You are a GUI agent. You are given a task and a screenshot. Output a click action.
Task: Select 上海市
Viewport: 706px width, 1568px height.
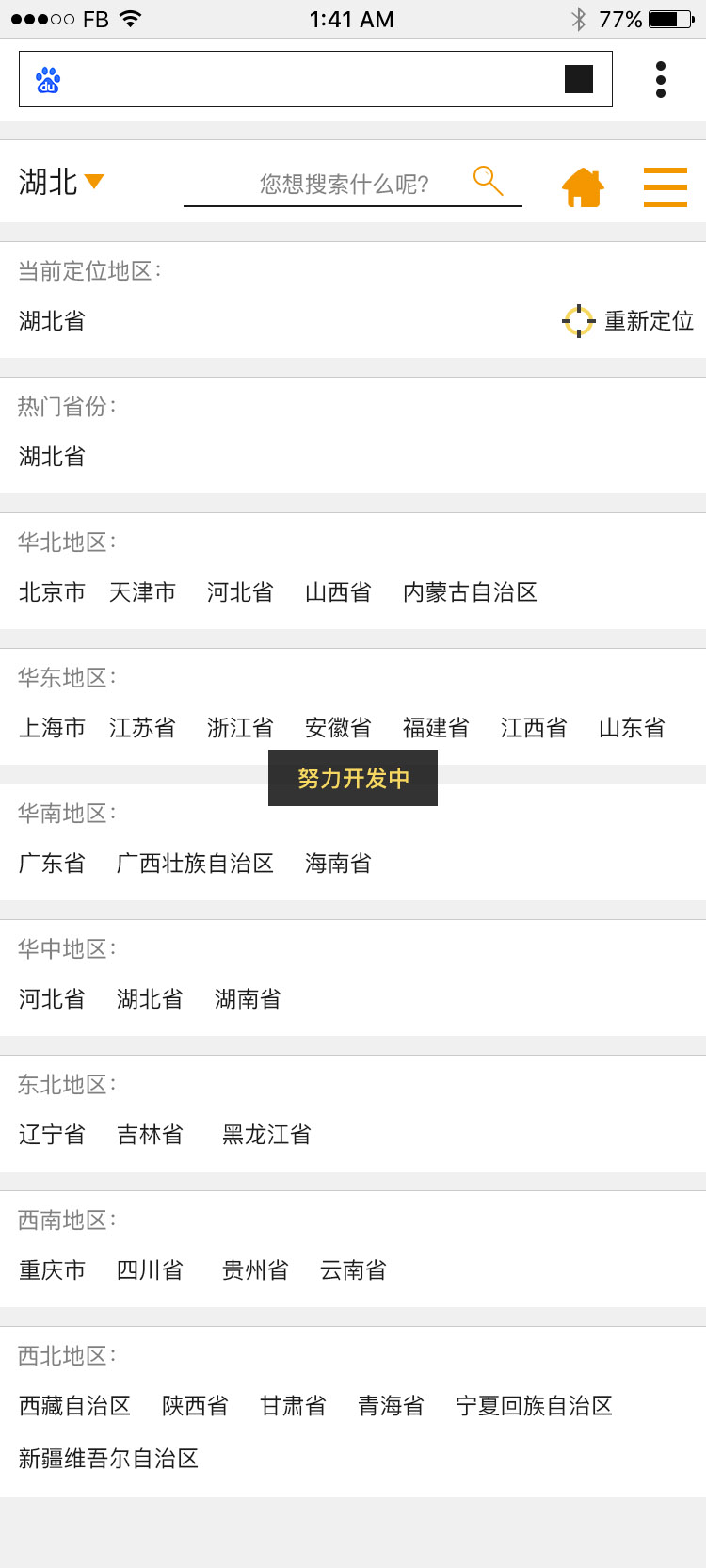tap(53, 728)
